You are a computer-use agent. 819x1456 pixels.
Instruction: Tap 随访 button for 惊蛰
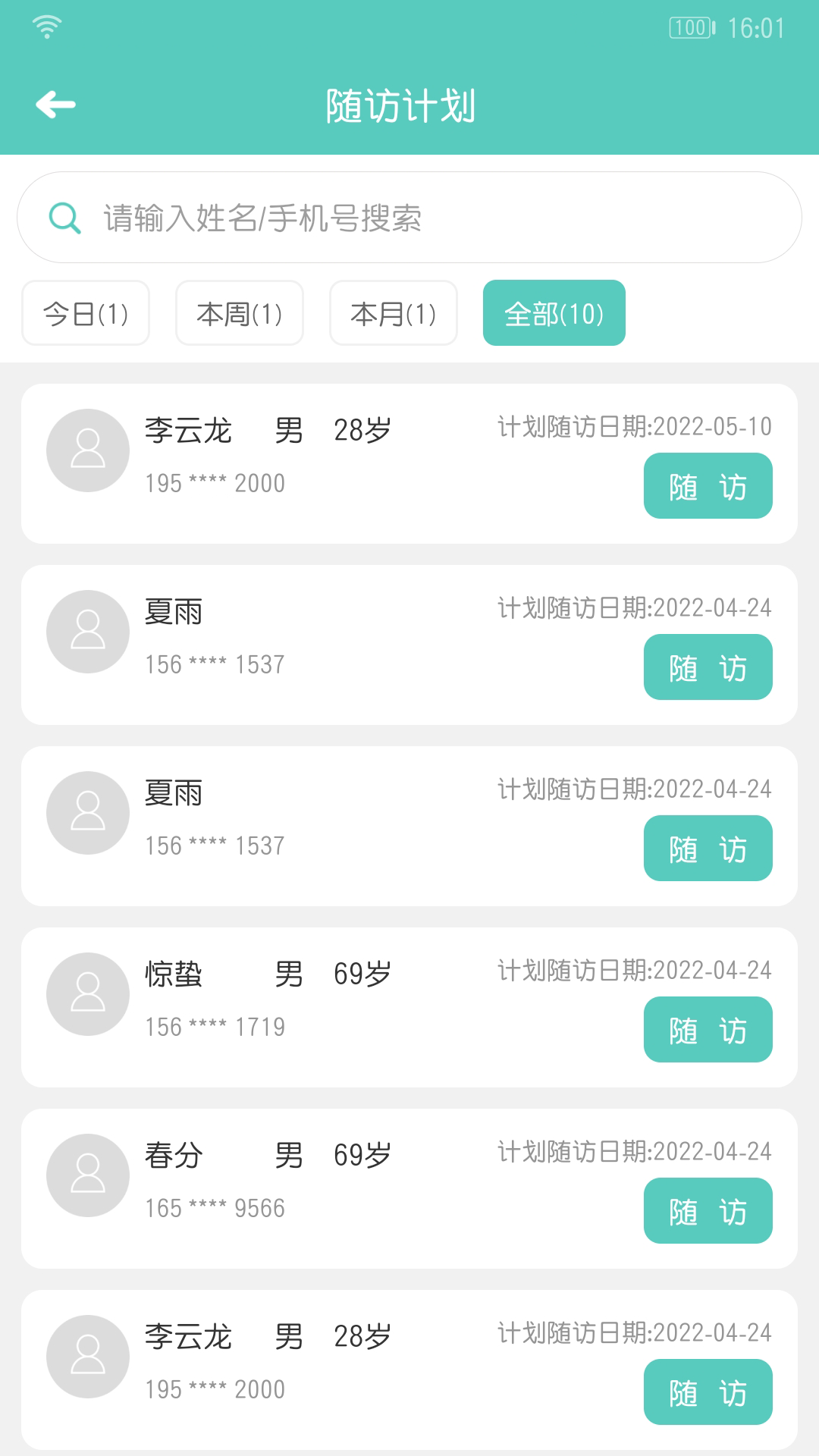pos(707,1029)
